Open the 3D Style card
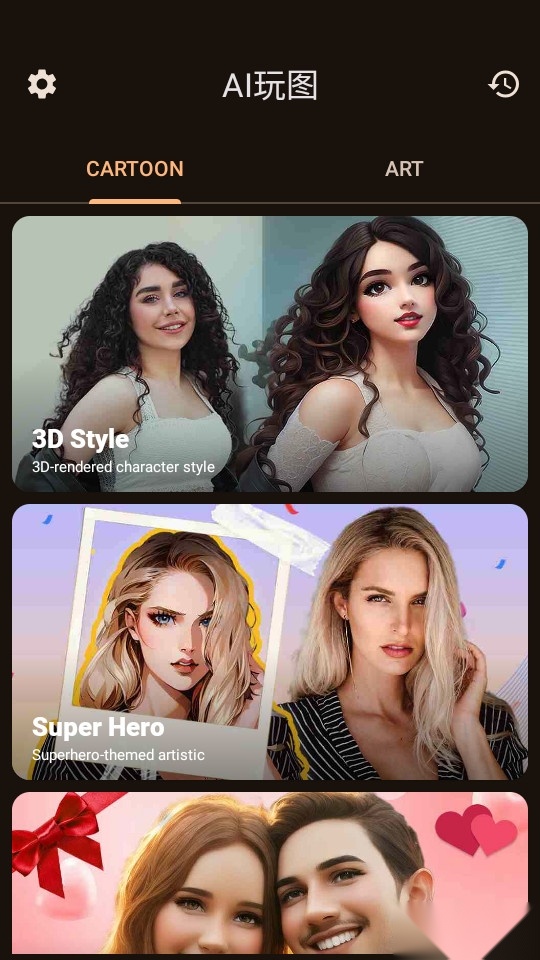This screenshot has height=960, width=540. pyautogui.click(x=270, y=354)
